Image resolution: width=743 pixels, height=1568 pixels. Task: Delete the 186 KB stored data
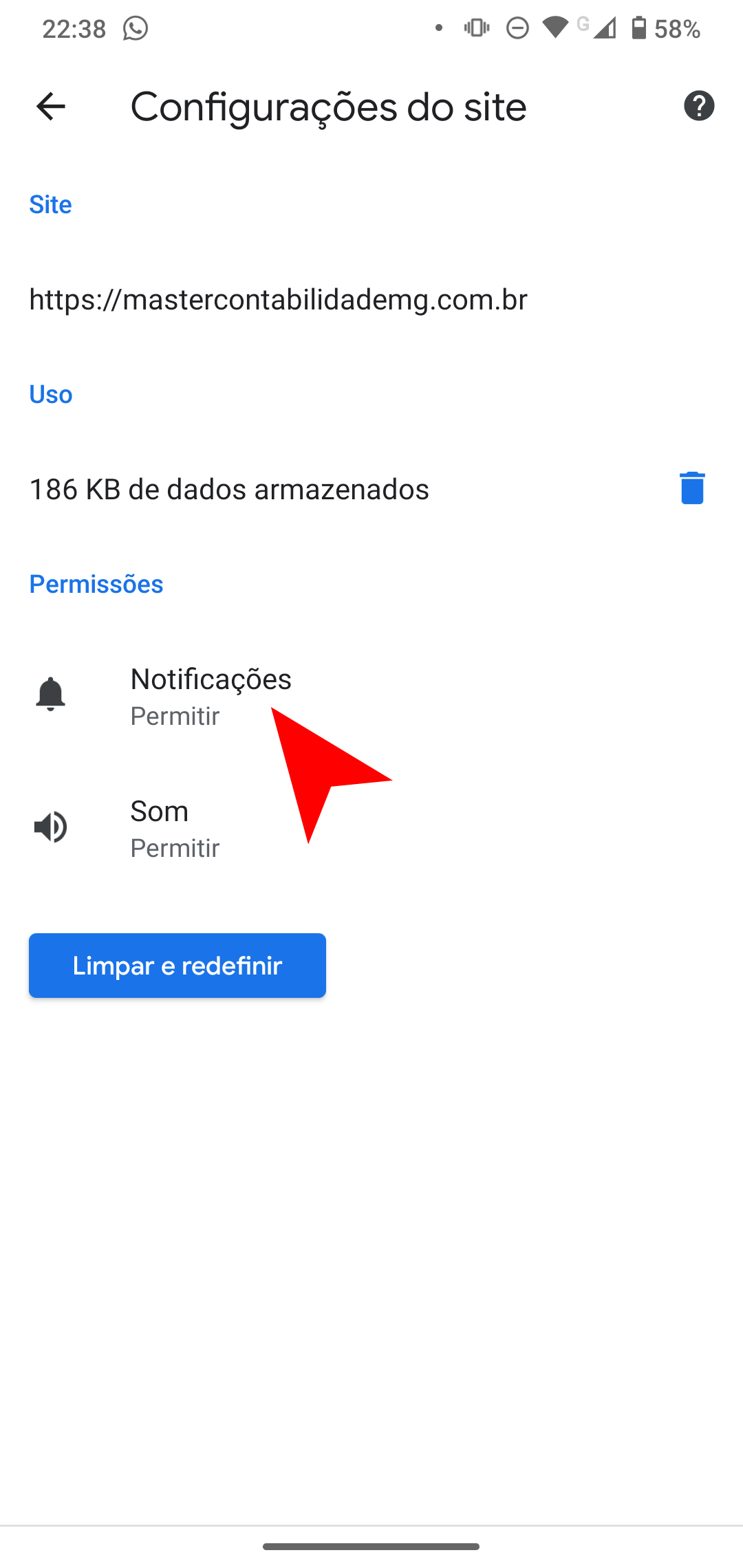(x=692, y=488)
